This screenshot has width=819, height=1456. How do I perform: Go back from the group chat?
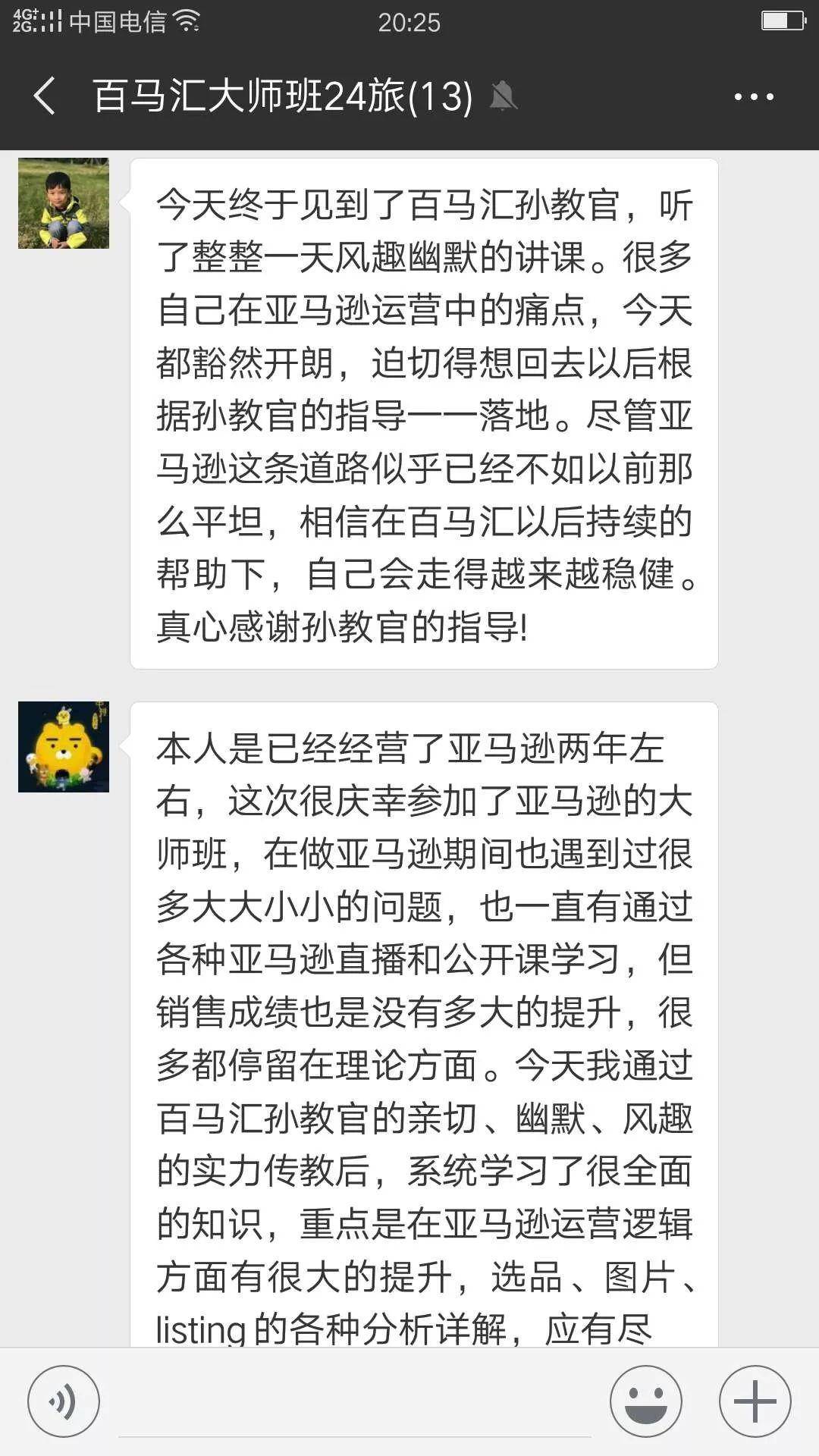click(44, 96)
